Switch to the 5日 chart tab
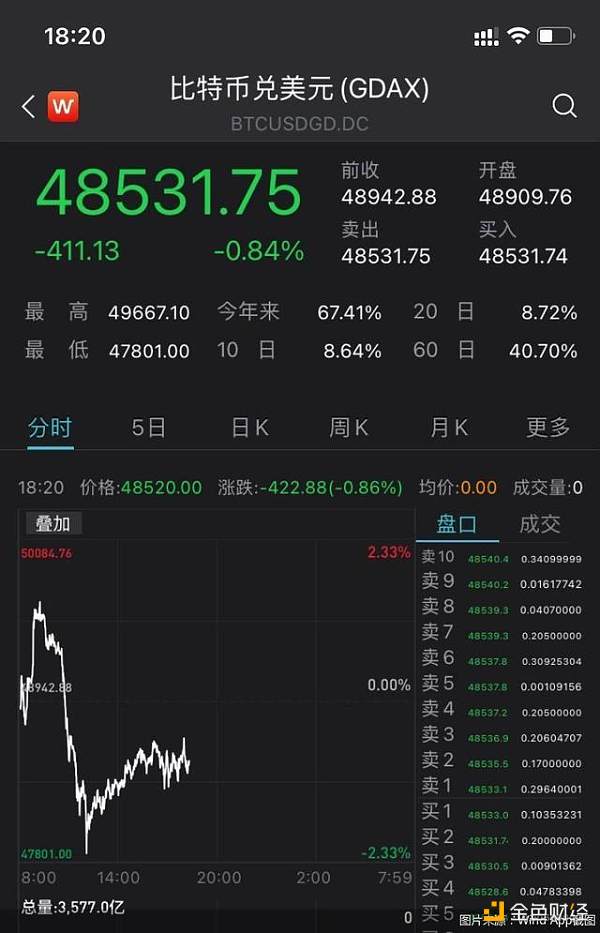 click(149, 428)
